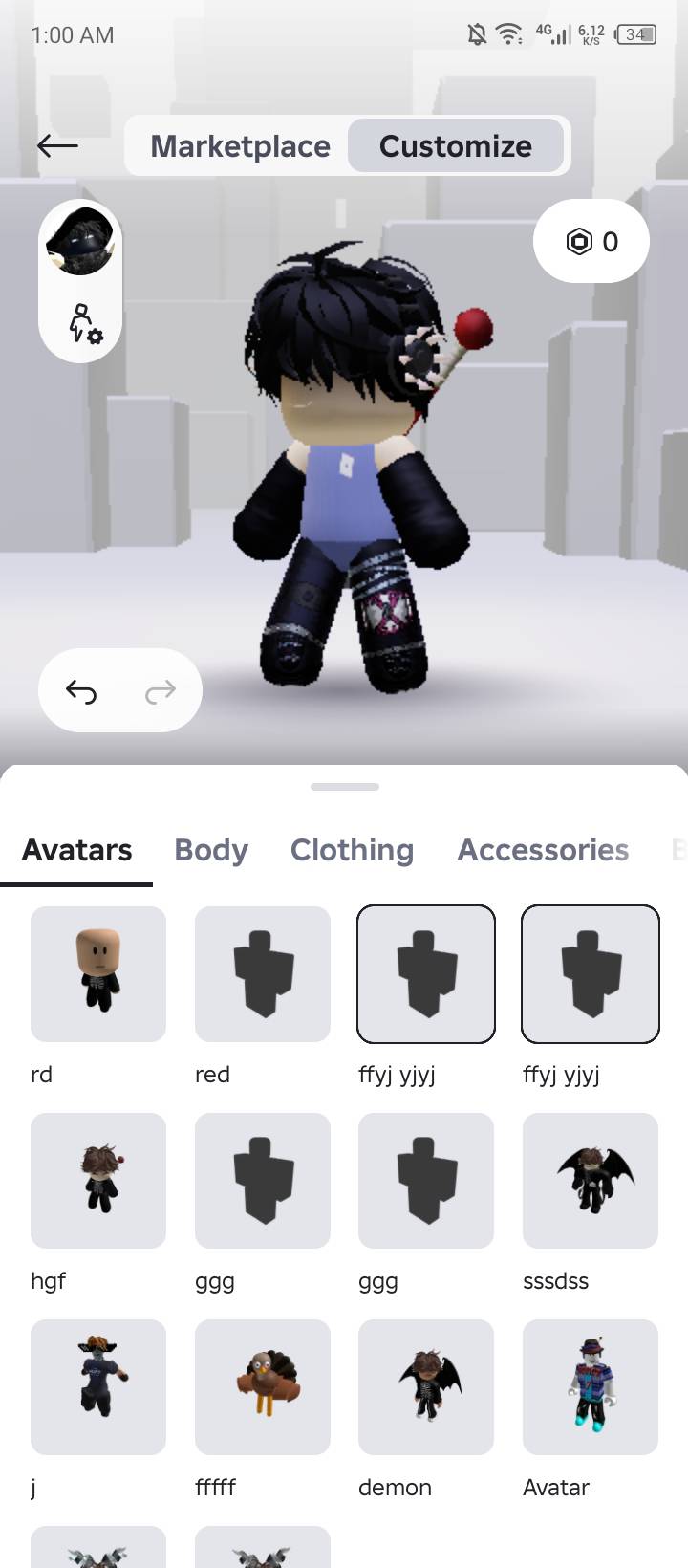Pick the hgf saved avatar
The image size is (688, 1568).
point(98,1181)
